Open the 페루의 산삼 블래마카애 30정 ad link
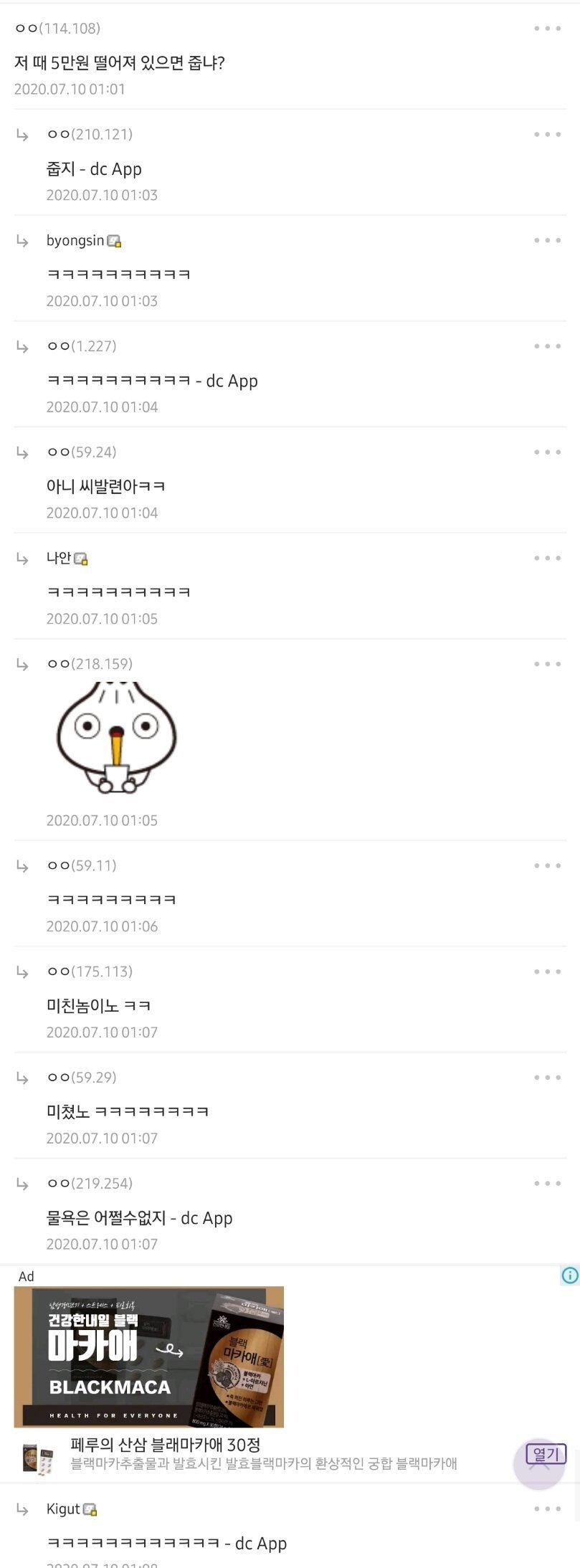This screenshot has width=580, height=1568. [x=165, y=1445]
